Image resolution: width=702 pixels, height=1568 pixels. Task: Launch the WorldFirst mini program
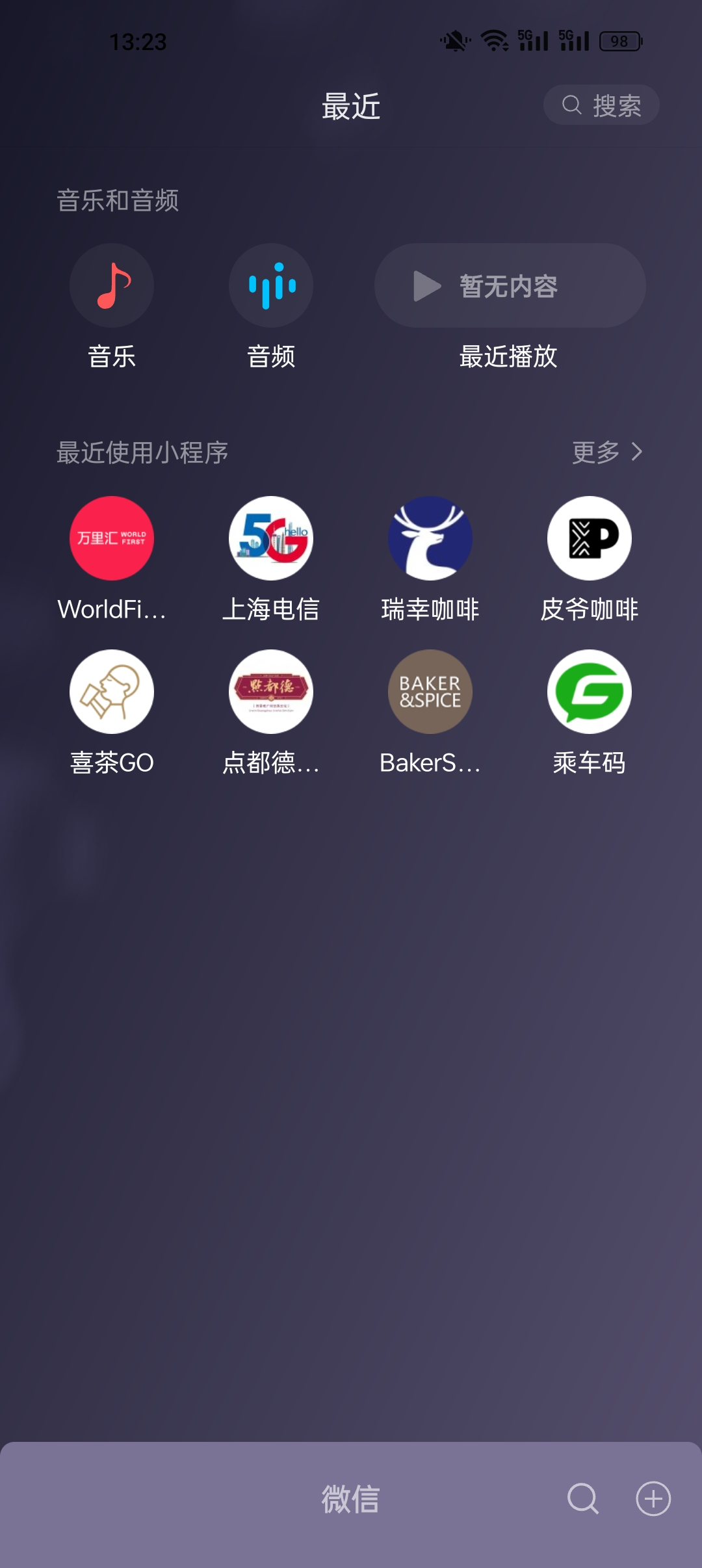point(112,538)
